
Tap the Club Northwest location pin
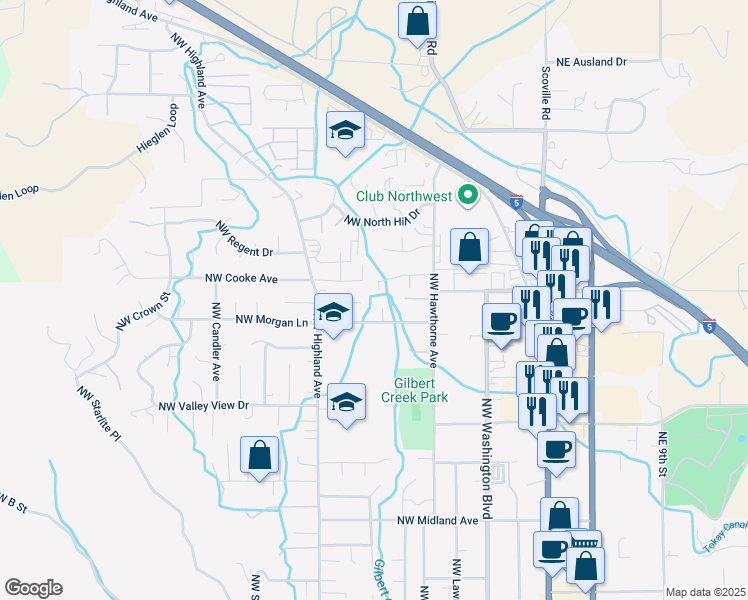click(468, 196)
